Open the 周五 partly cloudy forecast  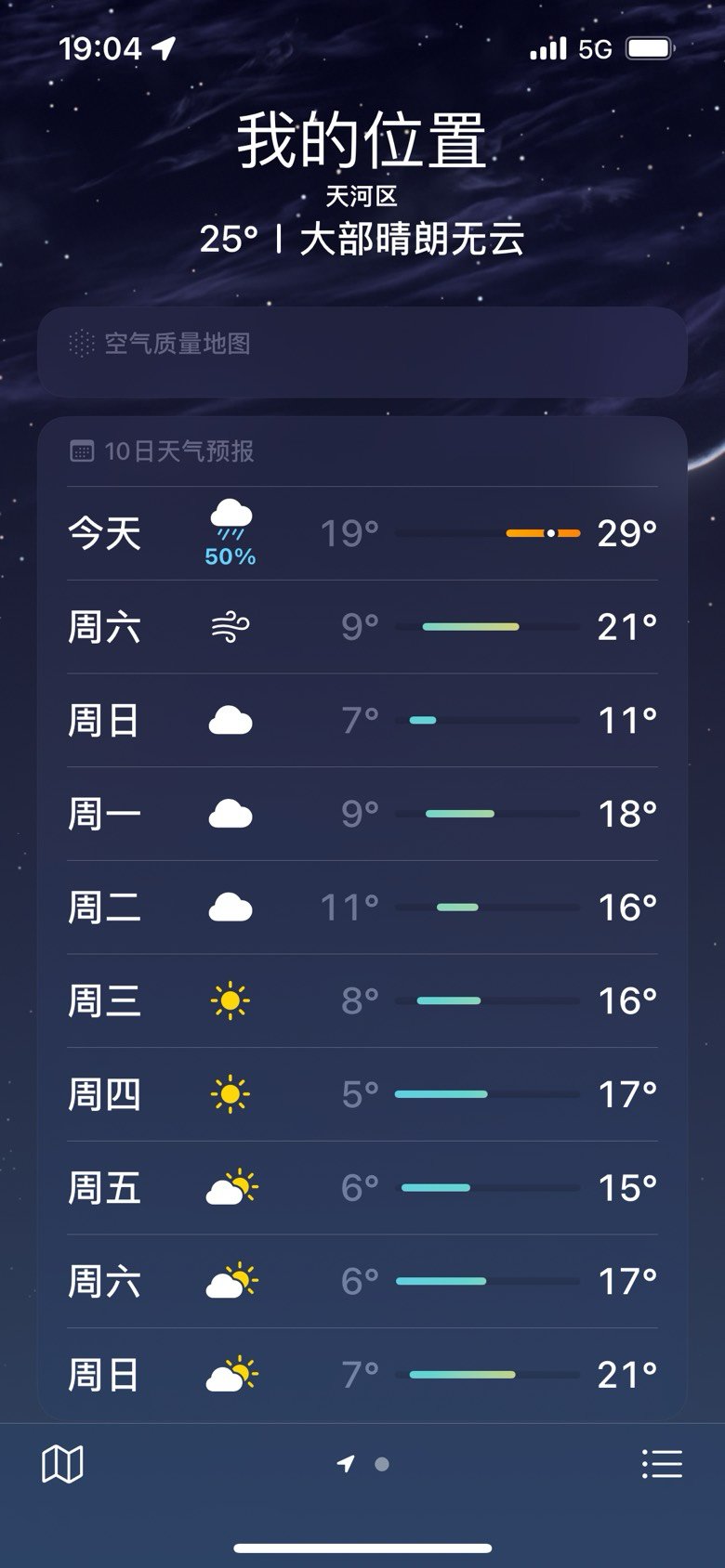tap(362, 1187)
